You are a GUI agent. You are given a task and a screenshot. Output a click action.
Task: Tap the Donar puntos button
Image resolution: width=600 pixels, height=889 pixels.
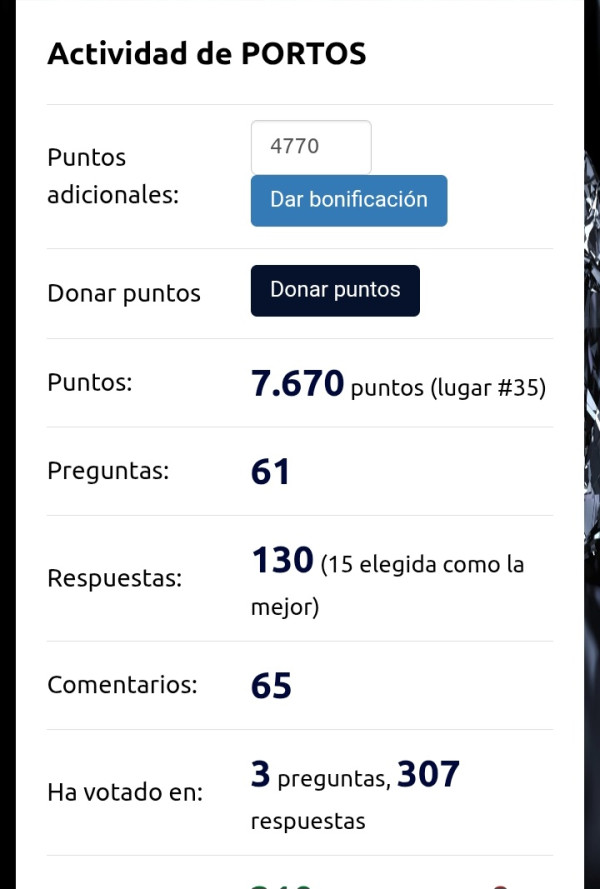tap(335, 290)
